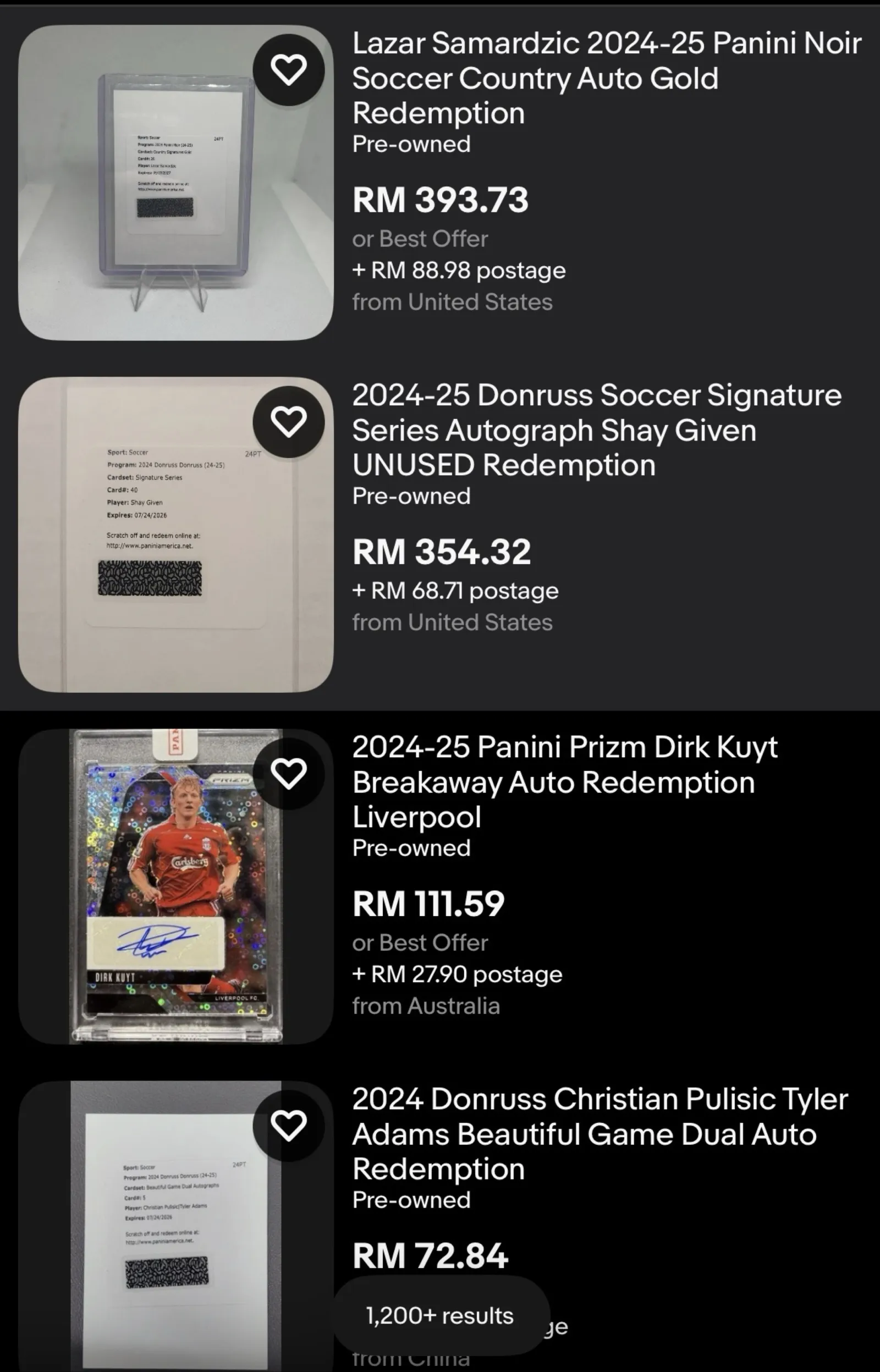Open Lazar Samardzic Panini Noir listing
Screen dimensions: 880x1372
(606, 78)
